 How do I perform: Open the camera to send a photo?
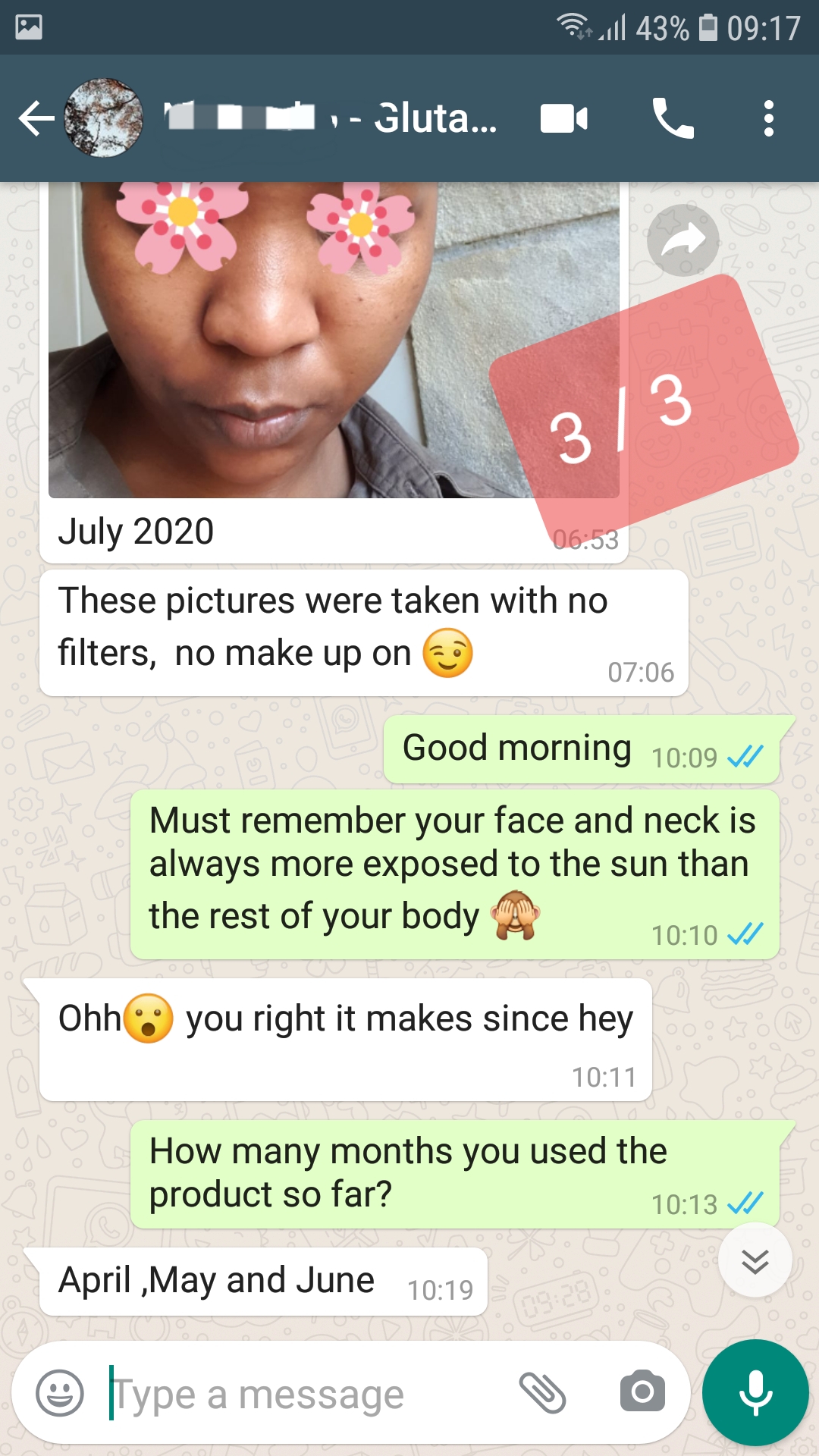(642, 1393)
